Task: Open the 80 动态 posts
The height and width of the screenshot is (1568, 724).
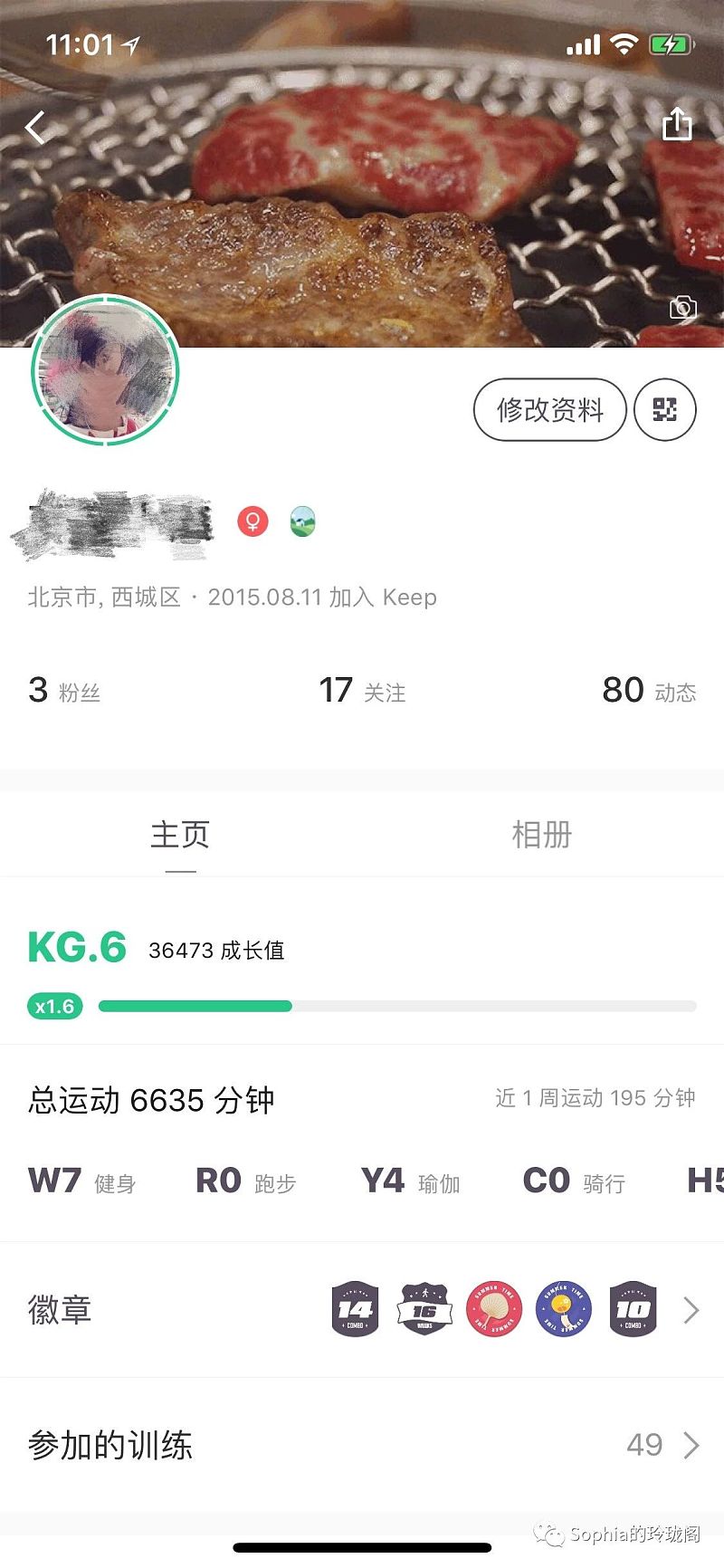Action: click(649, 691)
